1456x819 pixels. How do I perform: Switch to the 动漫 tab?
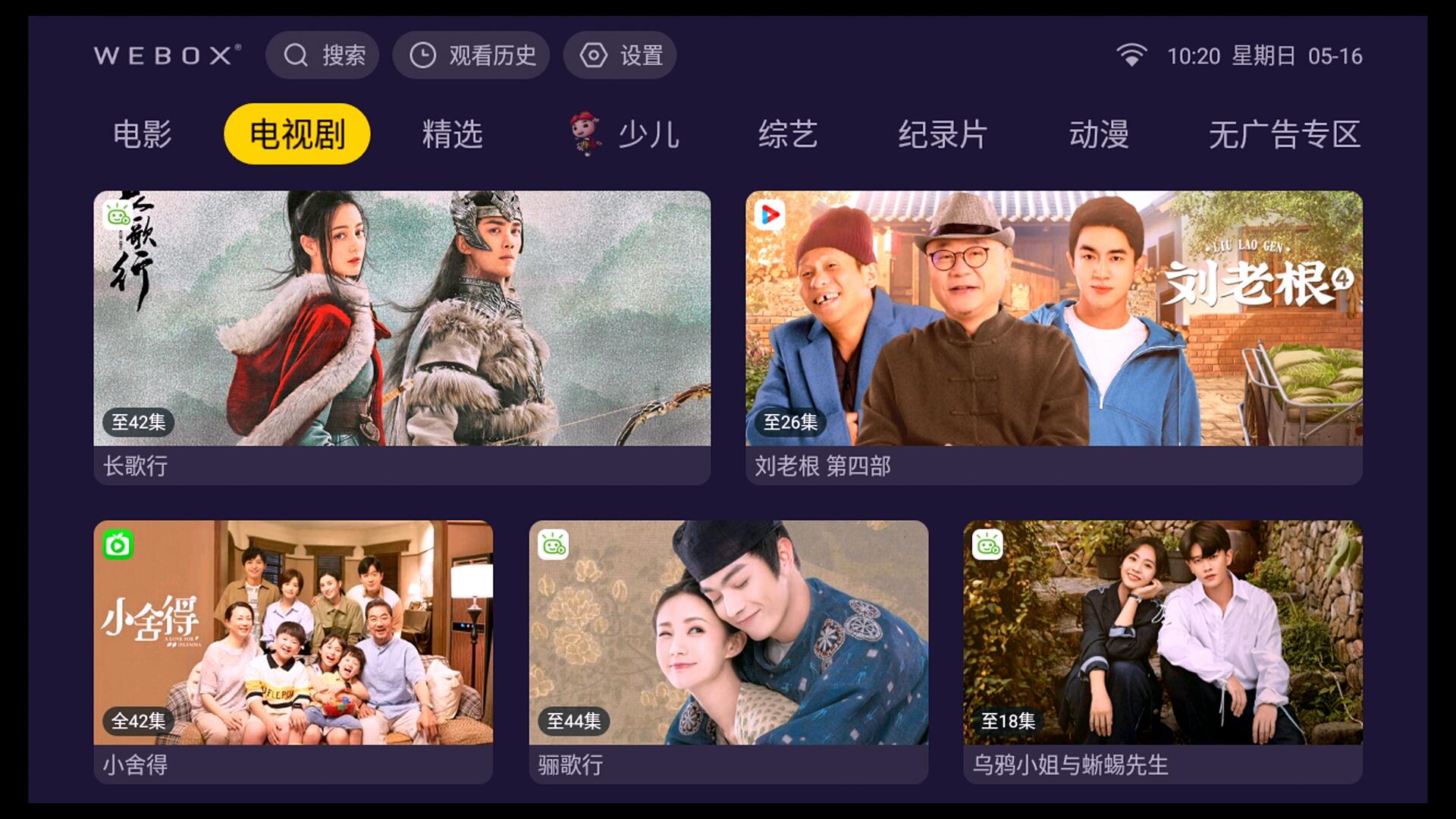point(1099,134)
